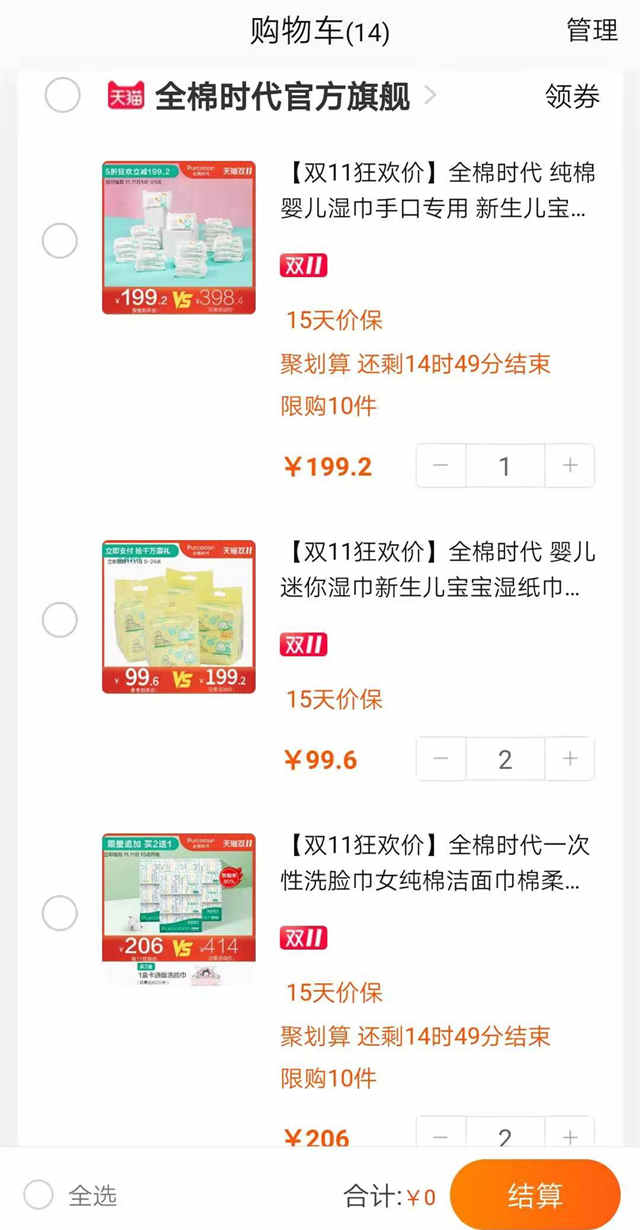The height and width of the screenshot is (1230, 640).
Task: Select the ¥199.2 baby wipes item
Action: (59, 240)
